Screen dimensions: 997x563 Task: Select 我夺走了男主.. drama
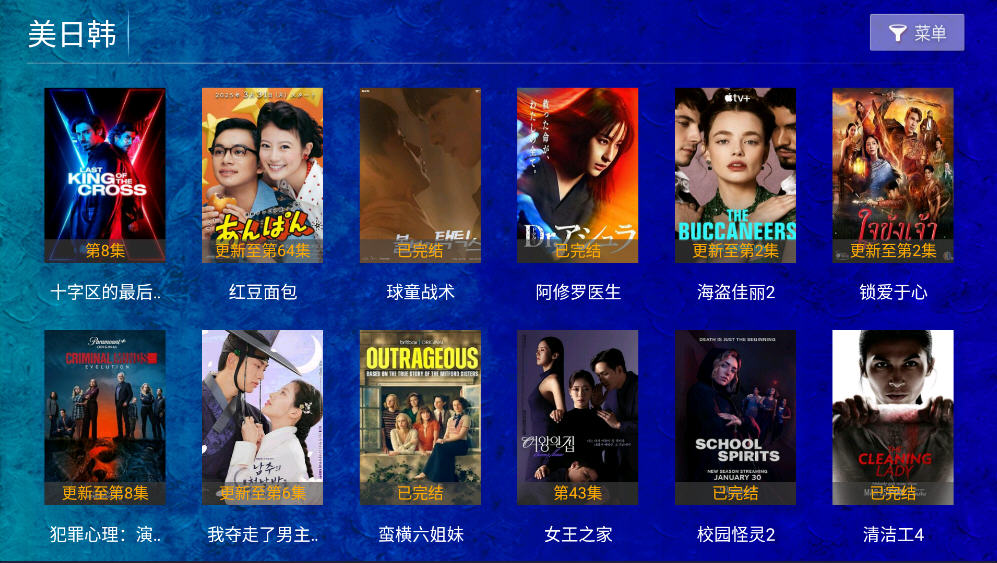click(x=262, y=417)
